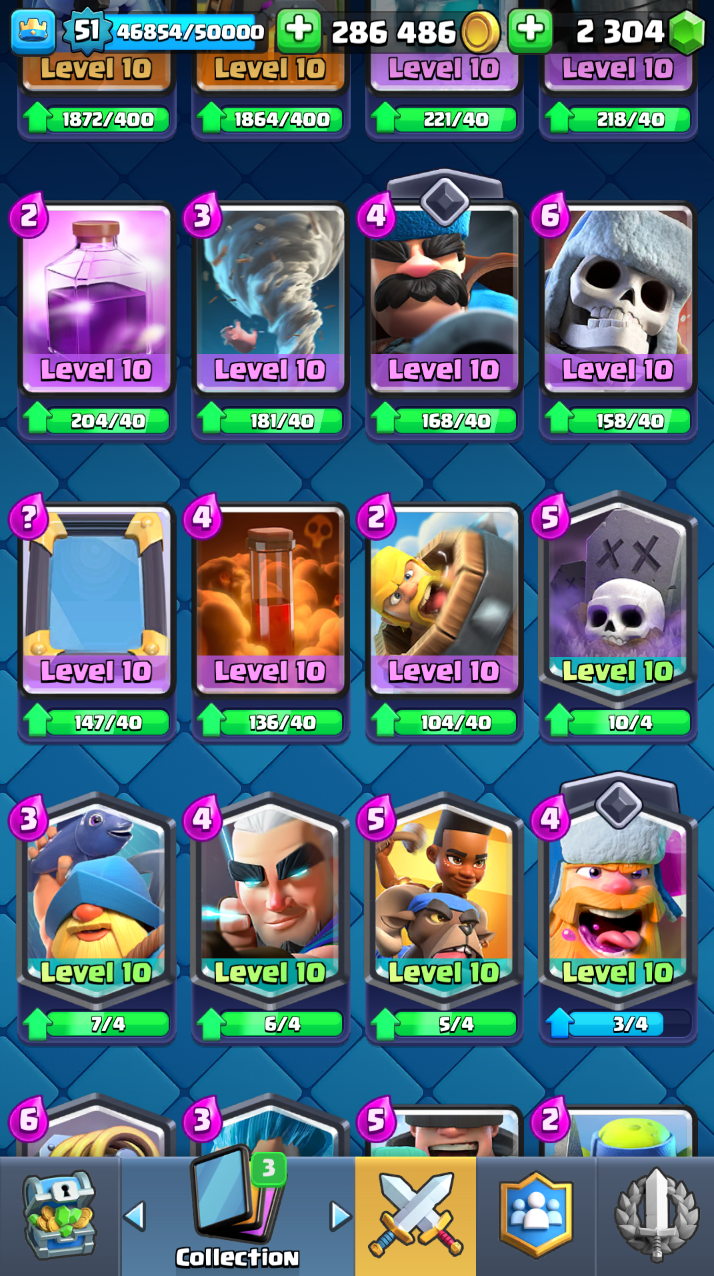Open the tournaments sword and laurel tab
The width and height of the screenshot is (714, 1276).
coord(655,1216)
